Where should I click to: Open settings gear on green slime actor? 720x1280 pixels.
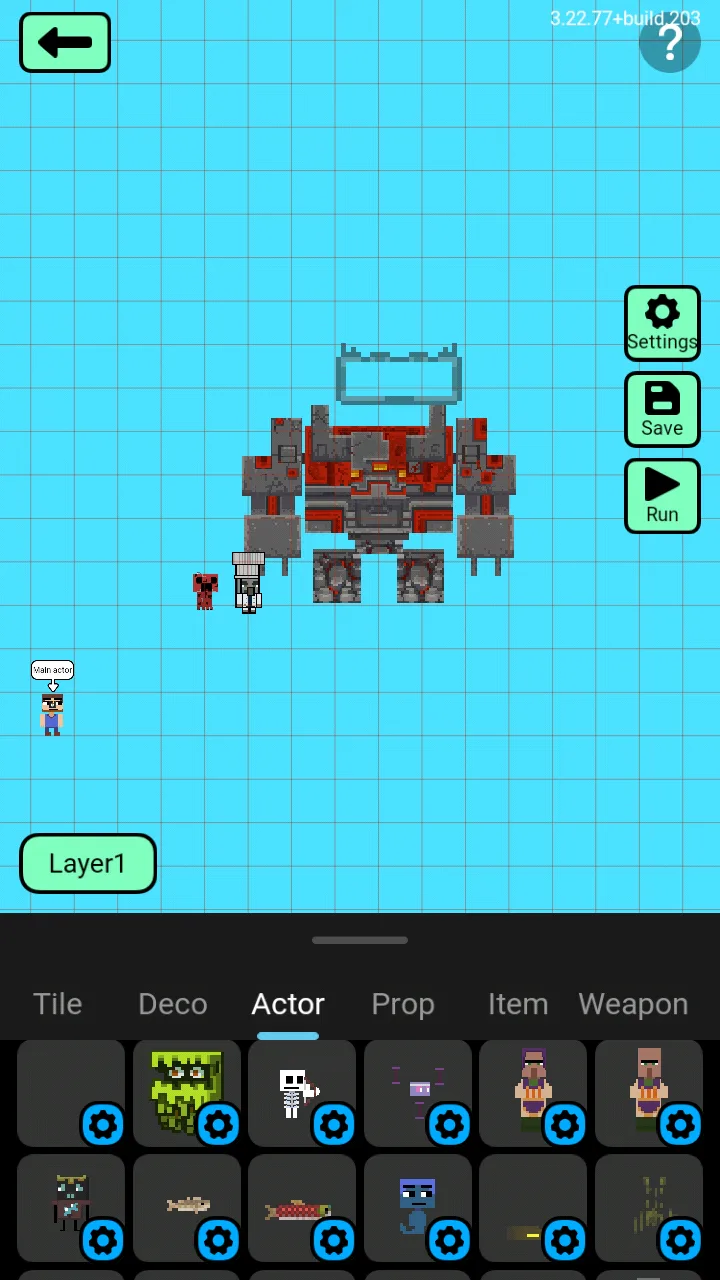(x=218, y=1124)
